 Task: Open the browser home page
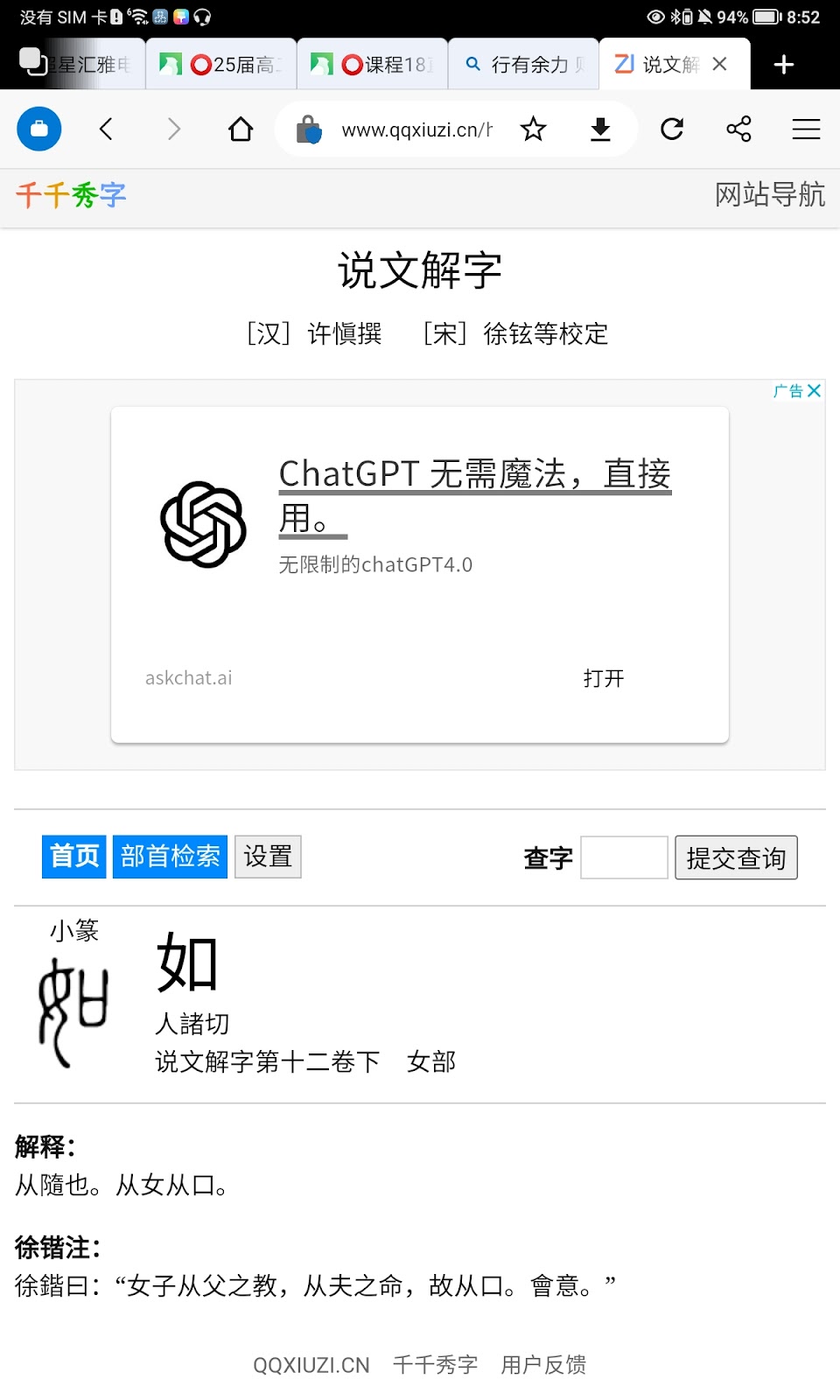pyautogui.click(x=241, y=129)
